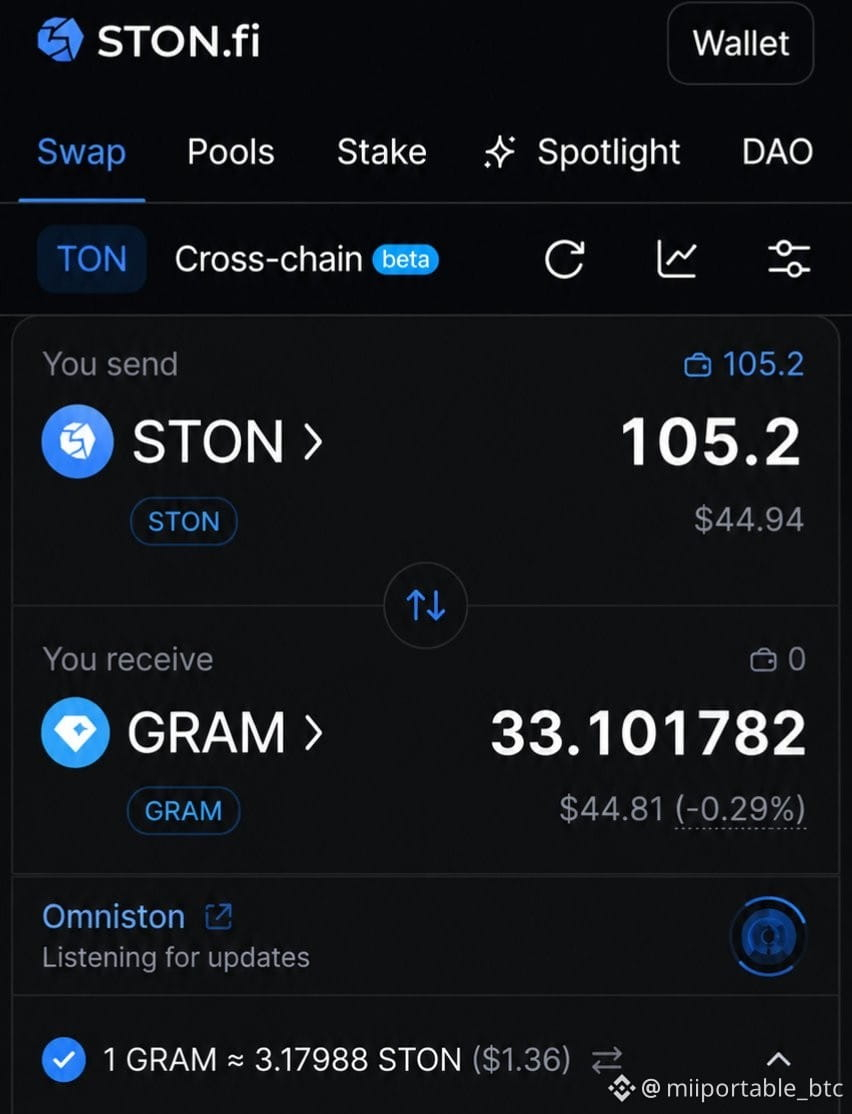This screenshot has width=852, height=1114.
Task: Open the price chart icon
Action: coord(676,259)
